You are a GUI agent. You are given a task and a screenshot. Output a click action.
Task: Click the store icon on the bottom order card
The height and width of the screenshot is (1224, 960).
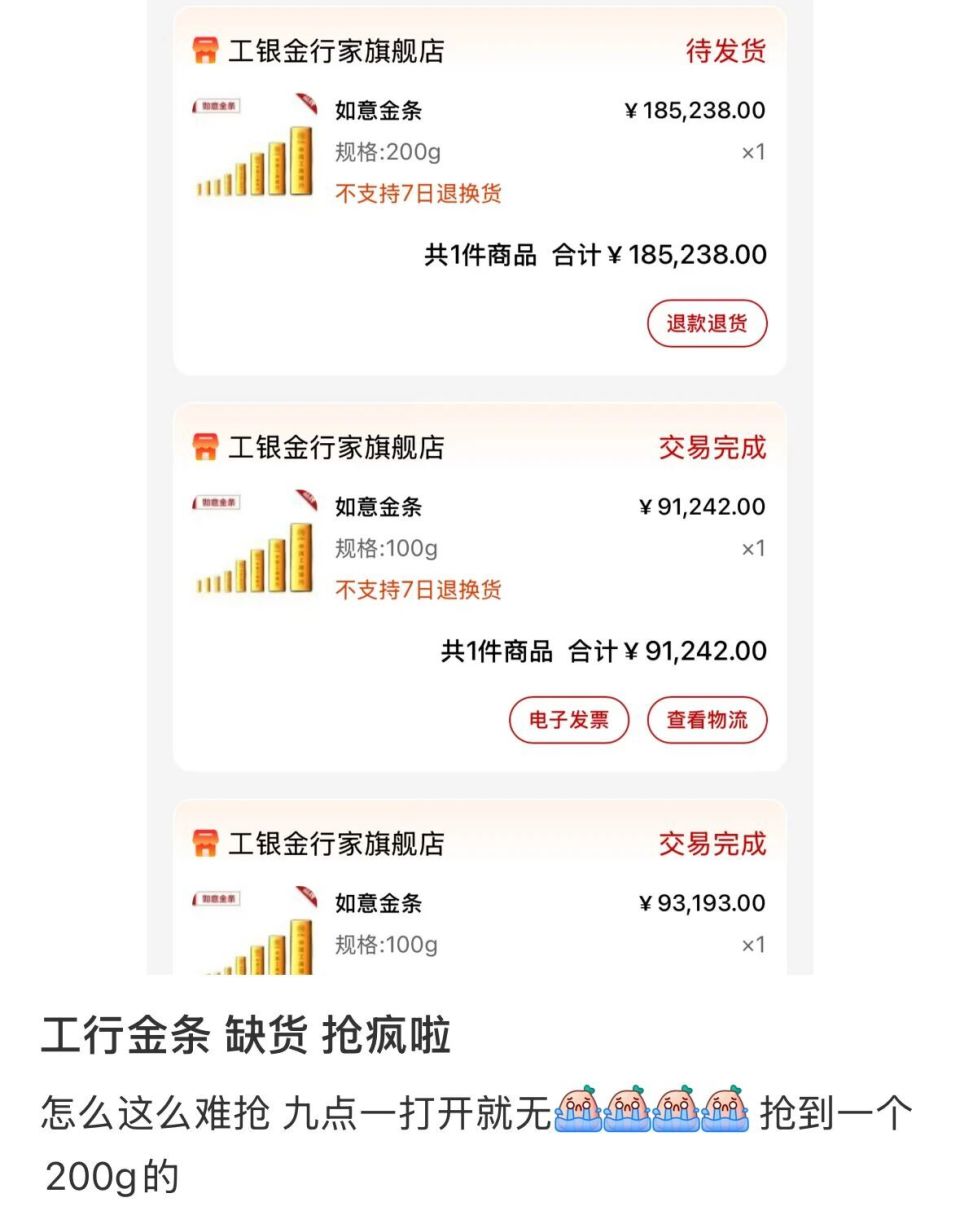pos(207,844)
